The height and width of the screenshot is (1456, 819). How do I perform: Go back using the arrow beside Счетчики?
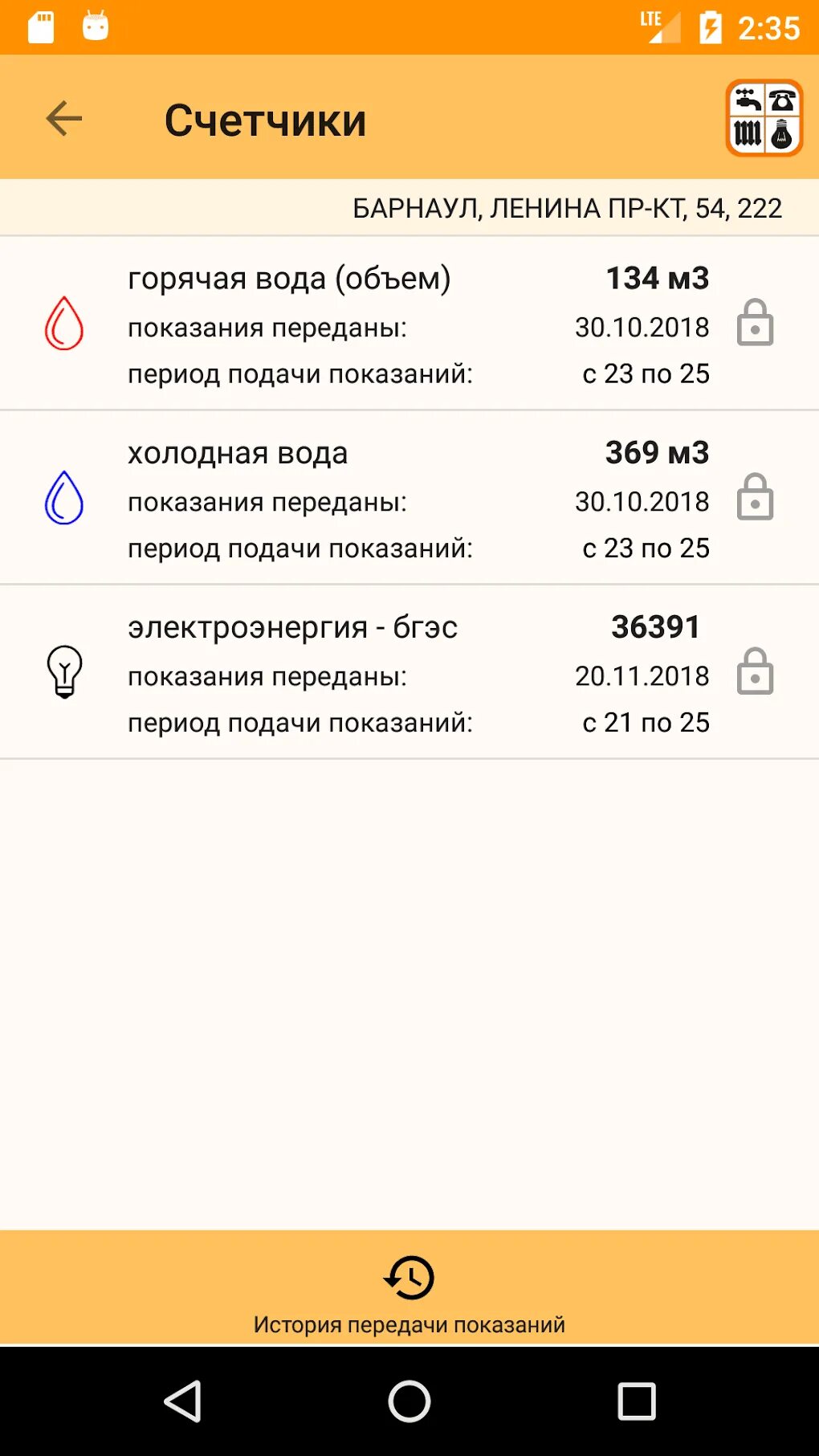(64, 119)
